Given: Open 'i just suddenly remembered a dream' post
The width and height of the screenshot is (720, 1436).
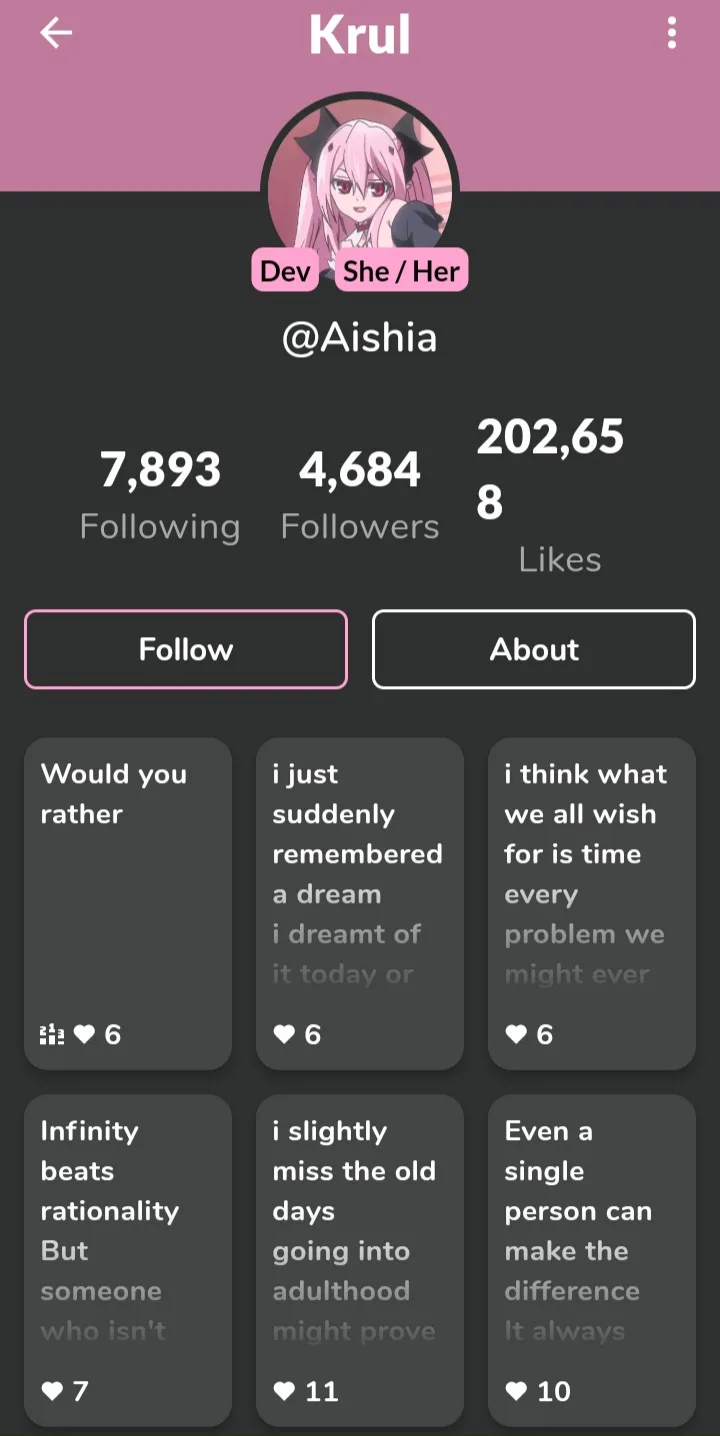Looking at the screenshot, I should click(x=360, y=904).
